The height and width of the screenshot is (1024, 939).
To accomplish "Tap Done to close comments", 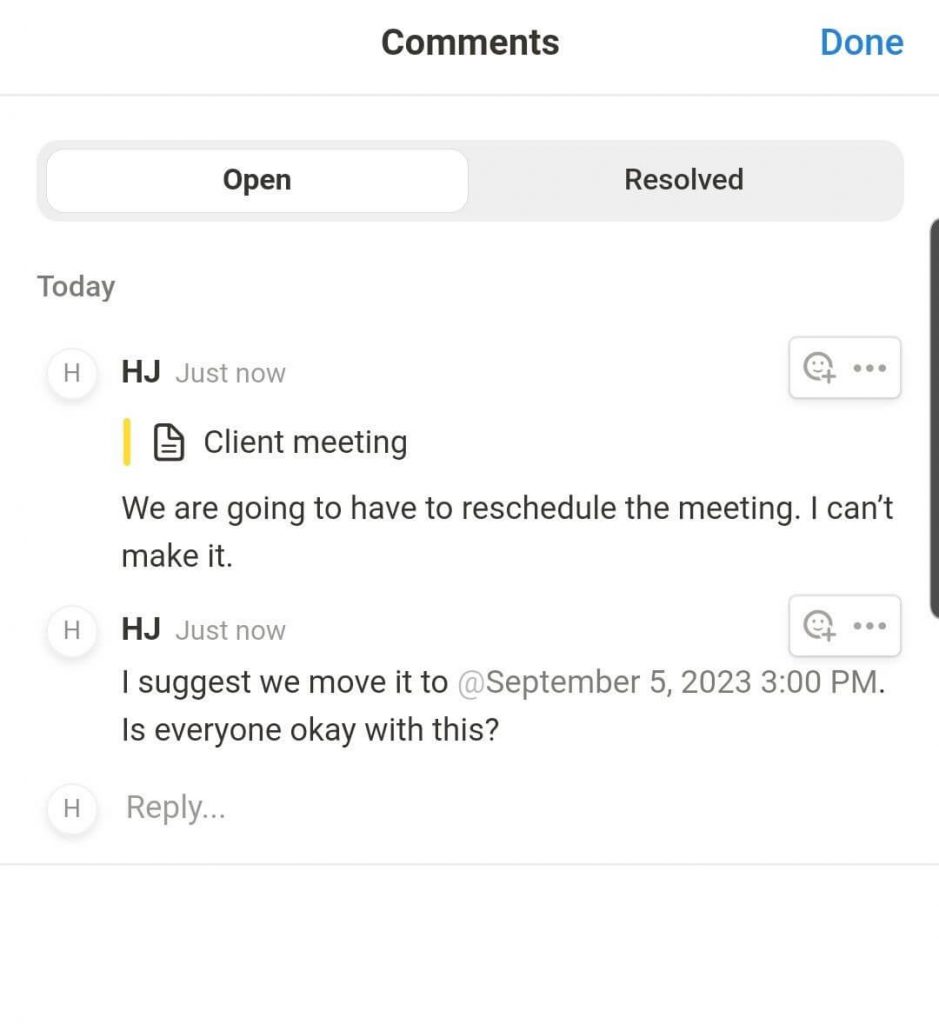I will coord(861,42).
